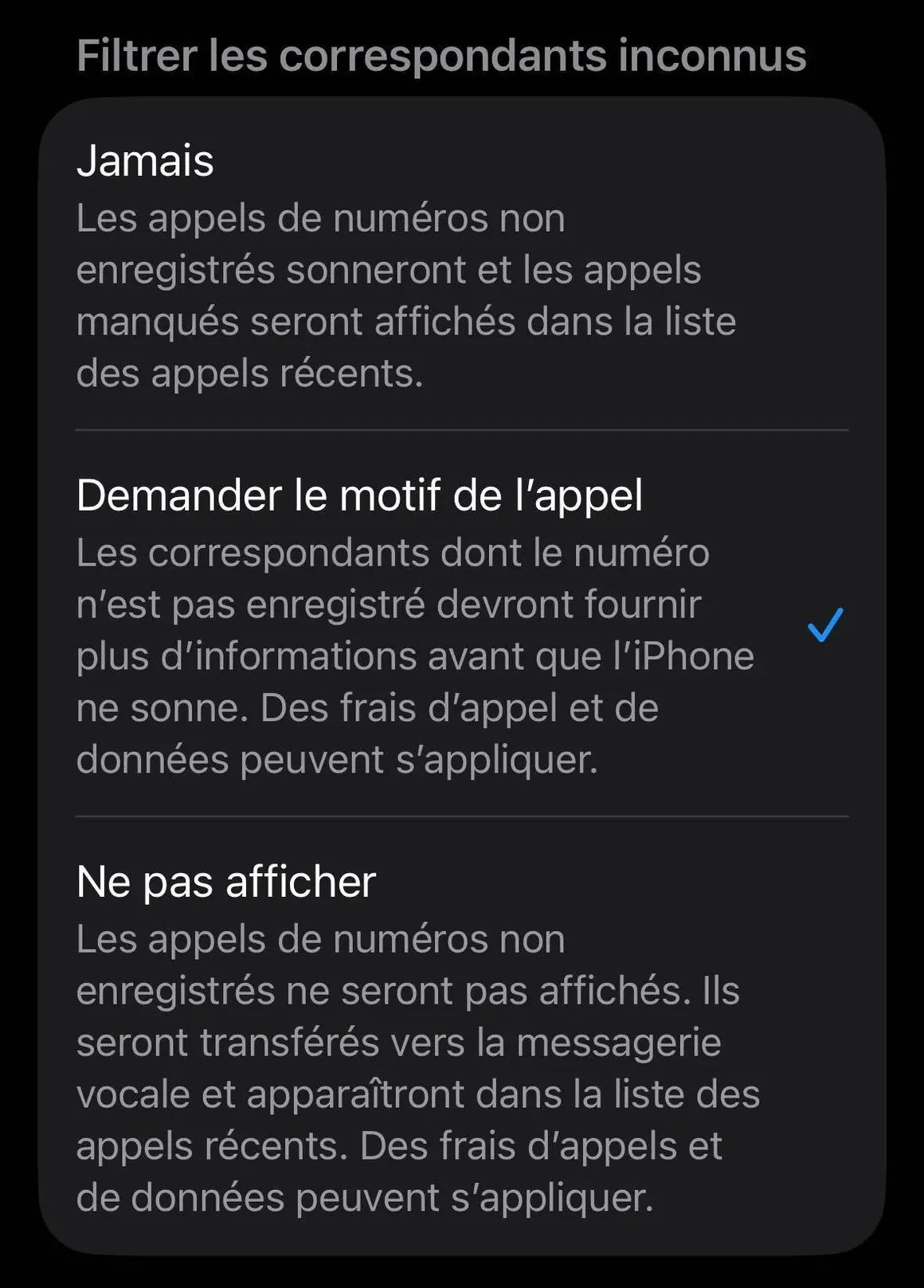924x1288 pixels.
Task: Select the Ne pas afficher option
Action: coord(462,1037)
